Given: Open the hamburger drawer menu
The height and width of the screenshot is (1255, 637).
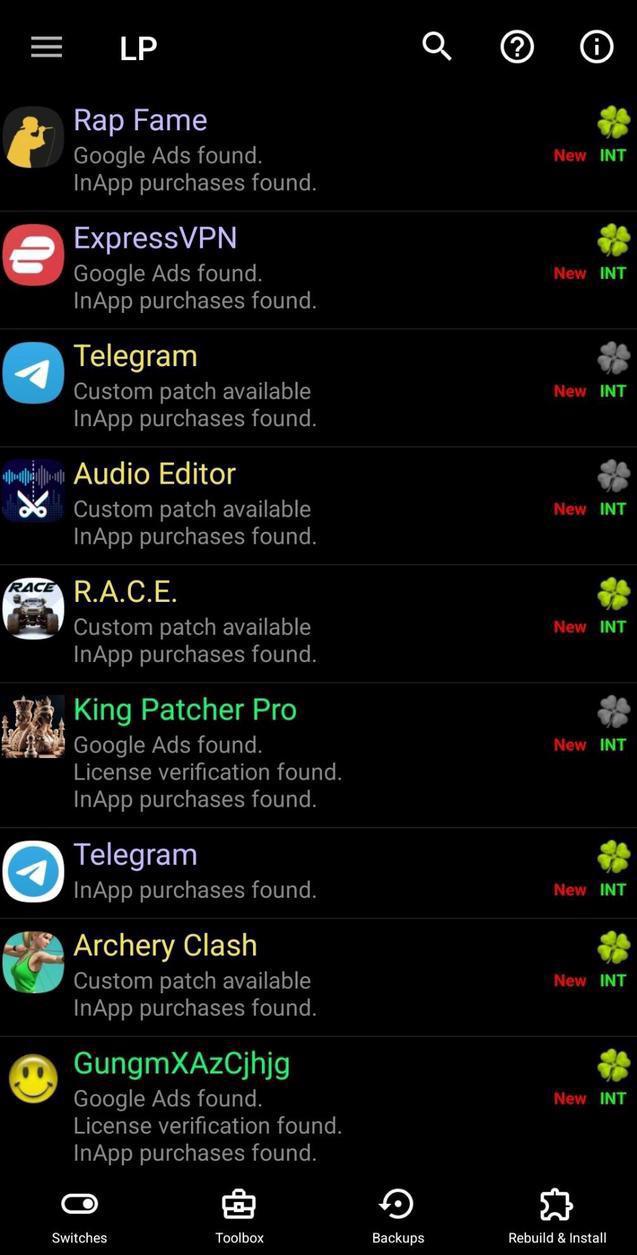Looking at the screenshot, I should [46, 47].
